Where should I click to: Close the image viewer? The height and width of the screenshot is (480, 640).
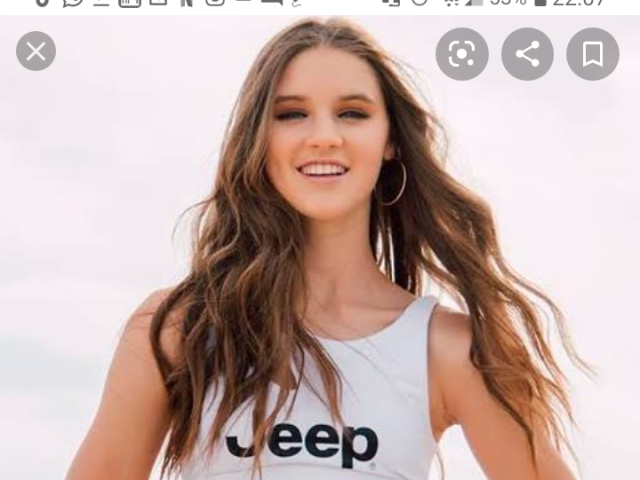point(36,51)
